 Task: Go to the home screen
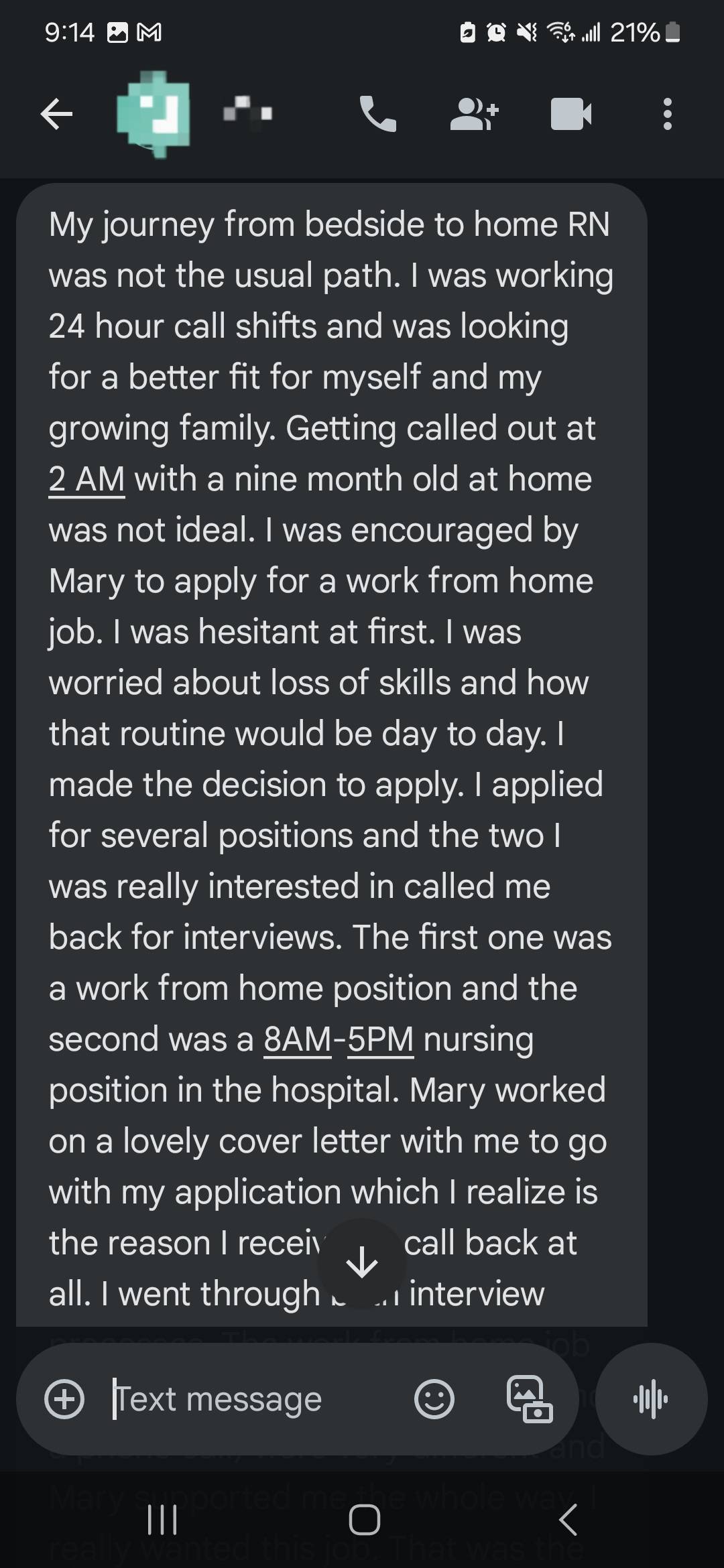pyautogui.click(x=364, y=1520)
